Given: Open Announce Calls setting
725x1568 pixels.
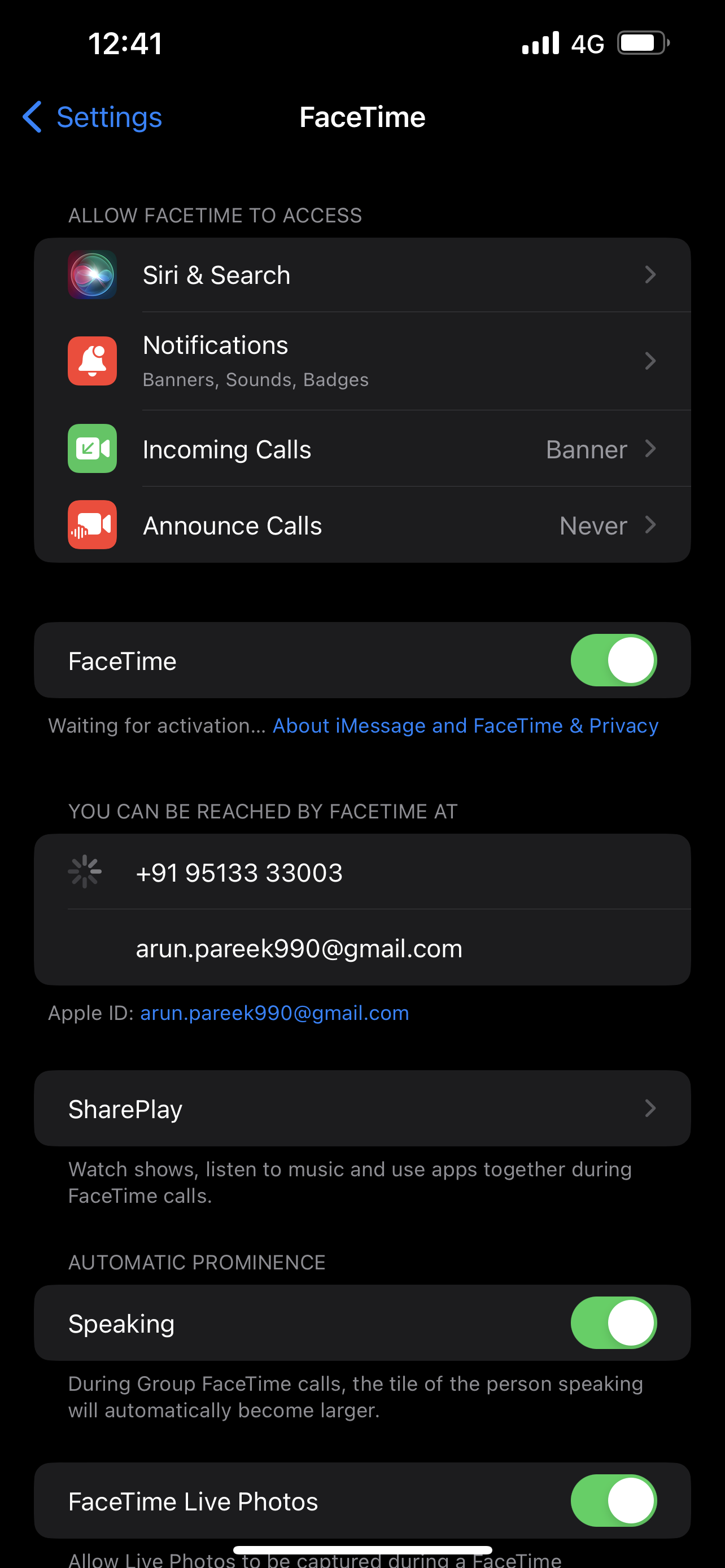Looking at the screenshot, I should (x=362, y=525).
